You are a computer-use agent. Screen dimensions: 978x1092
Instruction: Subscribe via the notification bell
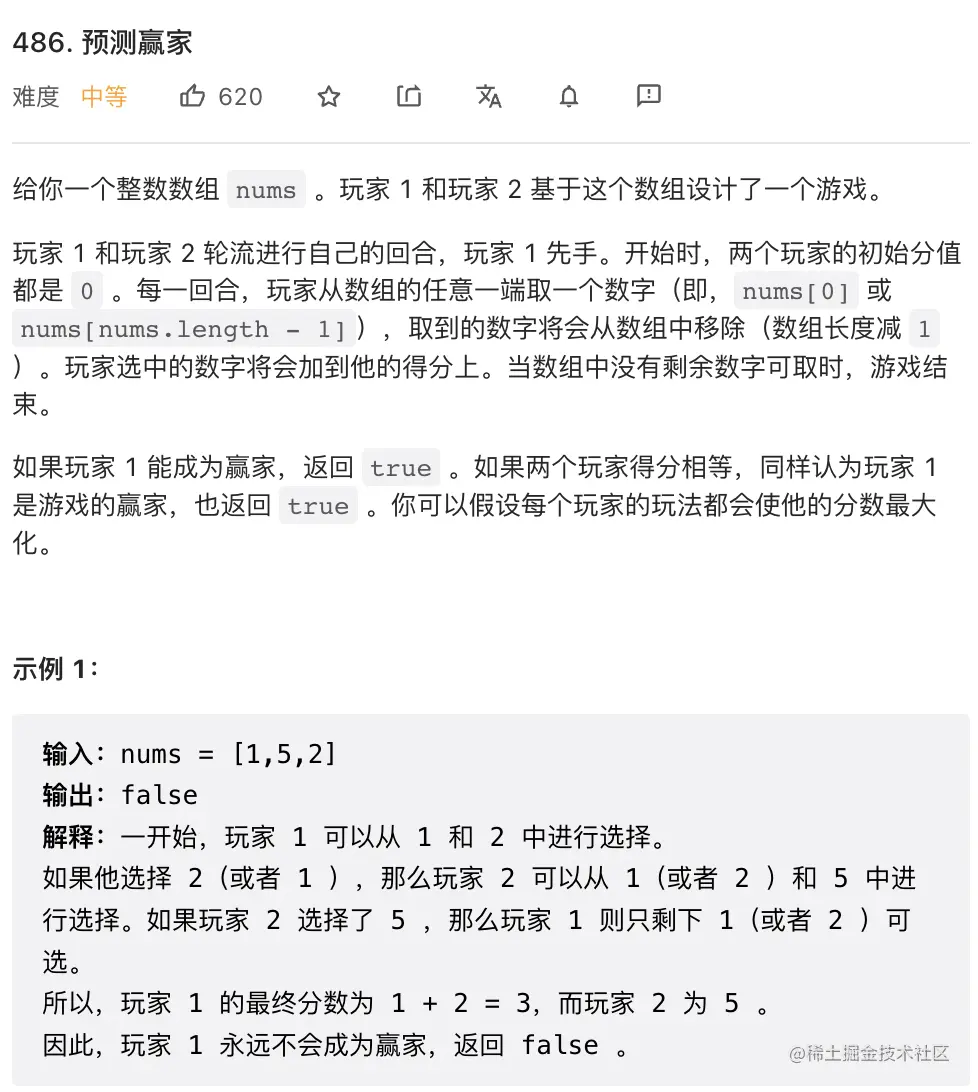tap(569, 96)
